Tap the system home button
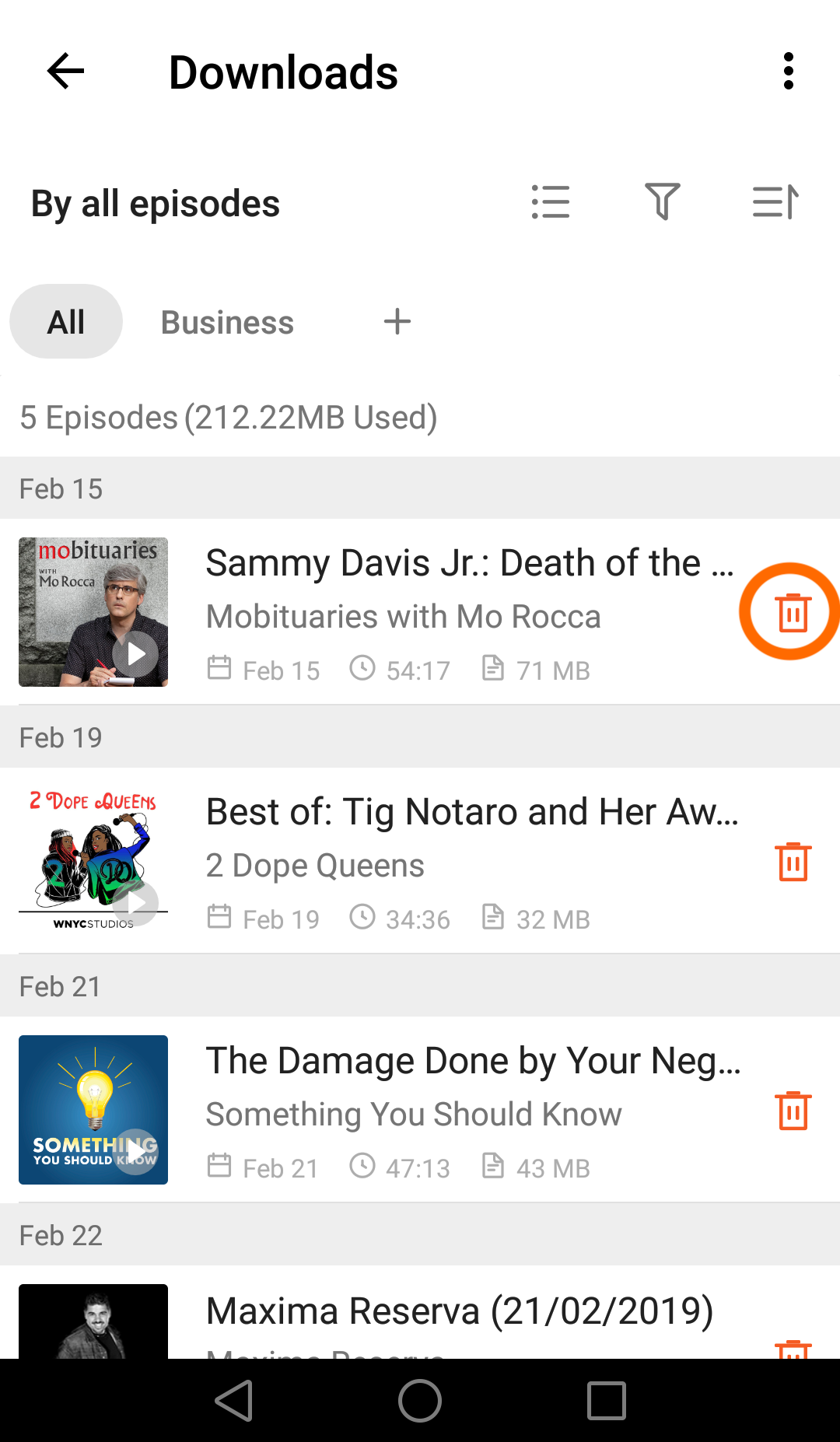The image size is (840, 1442). 420,1401
